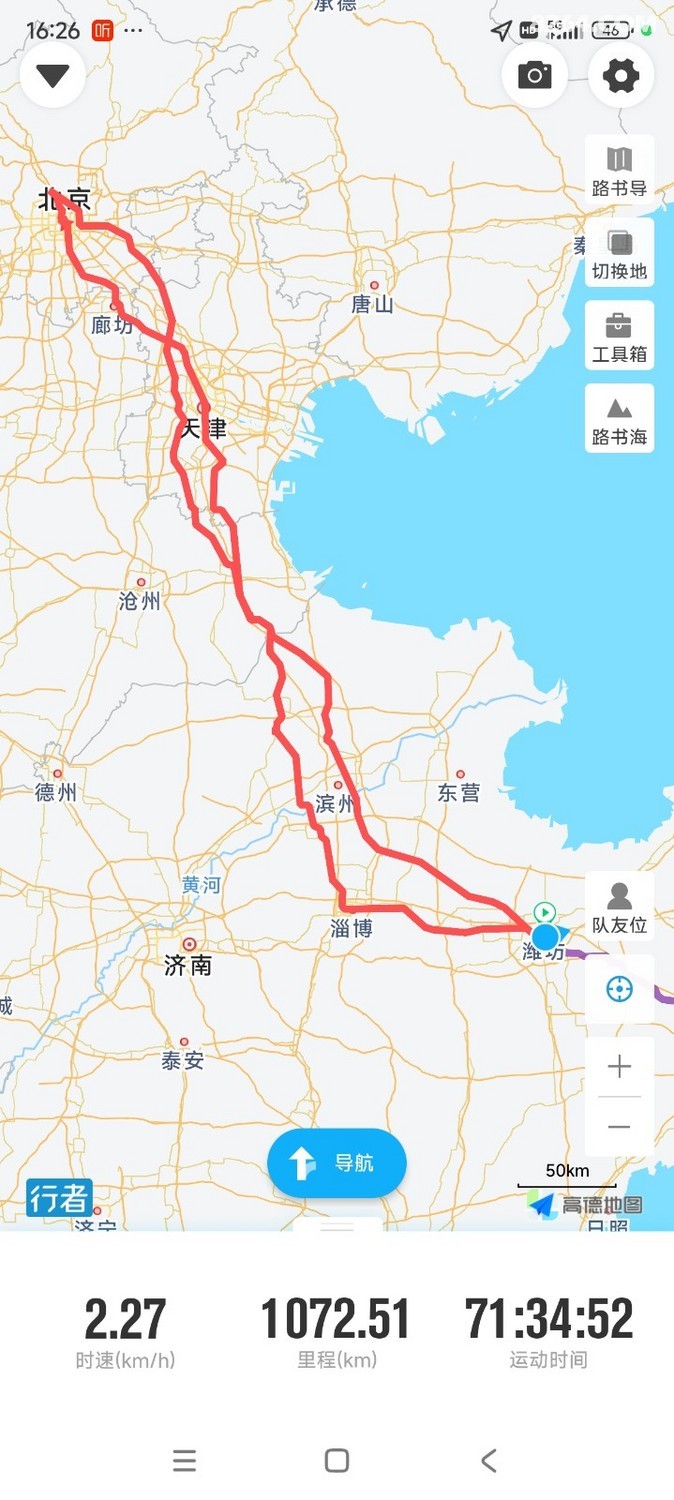This screenshot has width=674, height=1500.
Task: Zoom out of the map
Action: 619,1127
